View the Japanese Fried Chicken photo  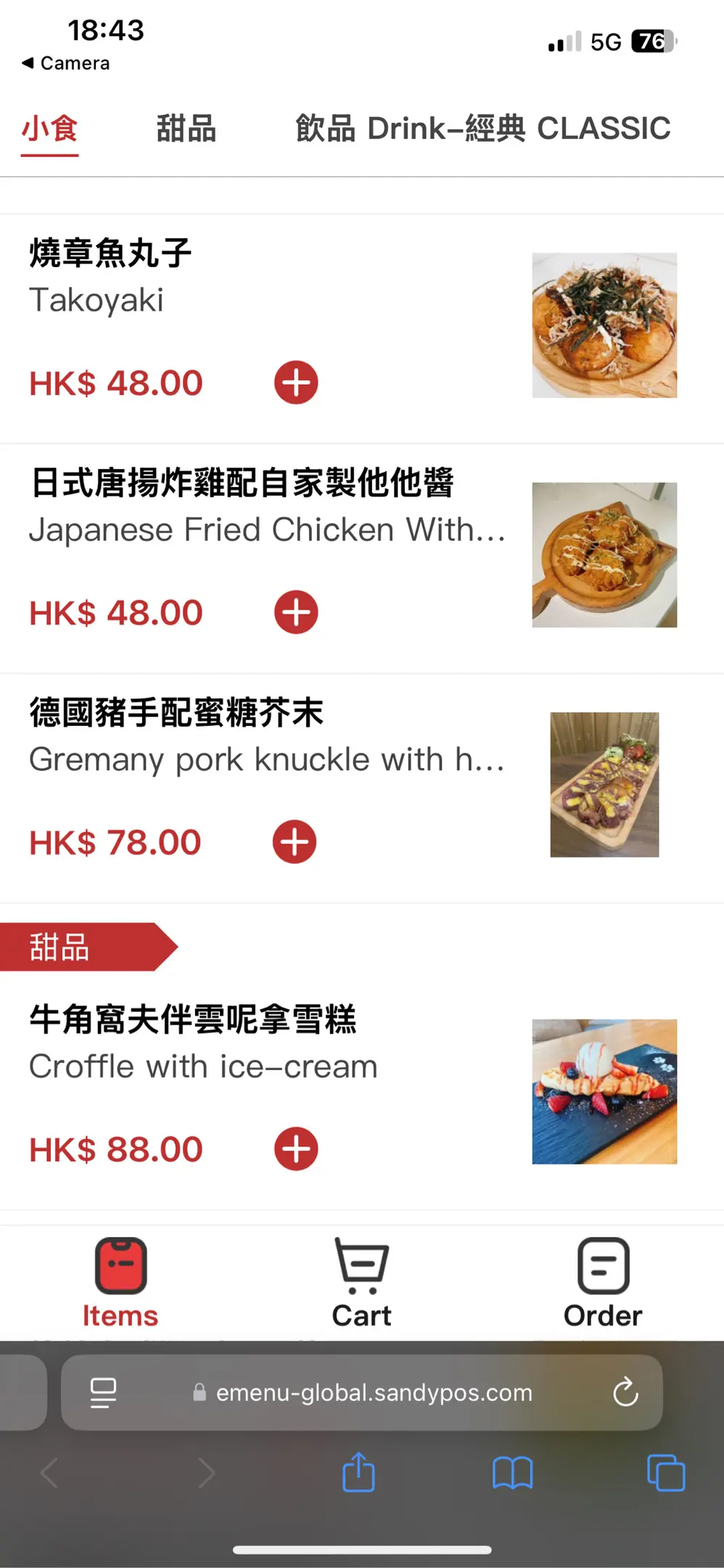tap(604, 555)
